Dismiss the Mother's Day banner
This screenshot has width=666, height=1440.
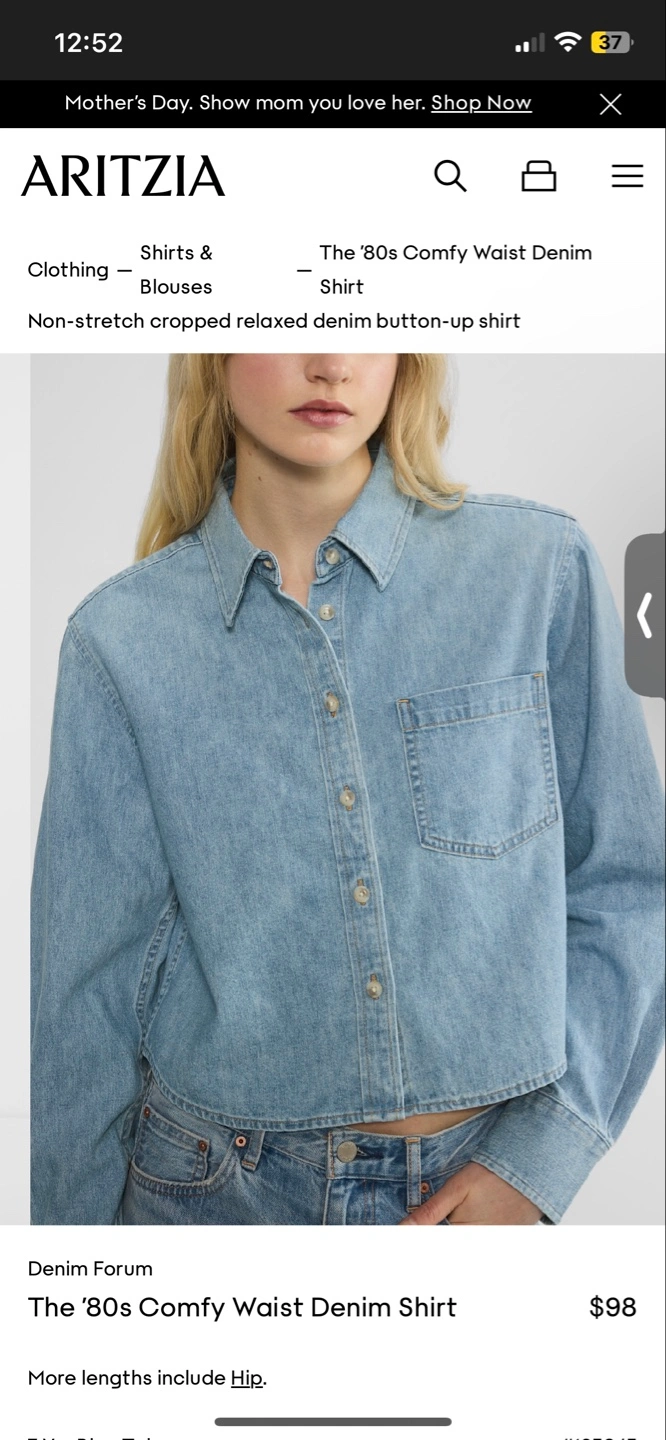coord(610,104)
